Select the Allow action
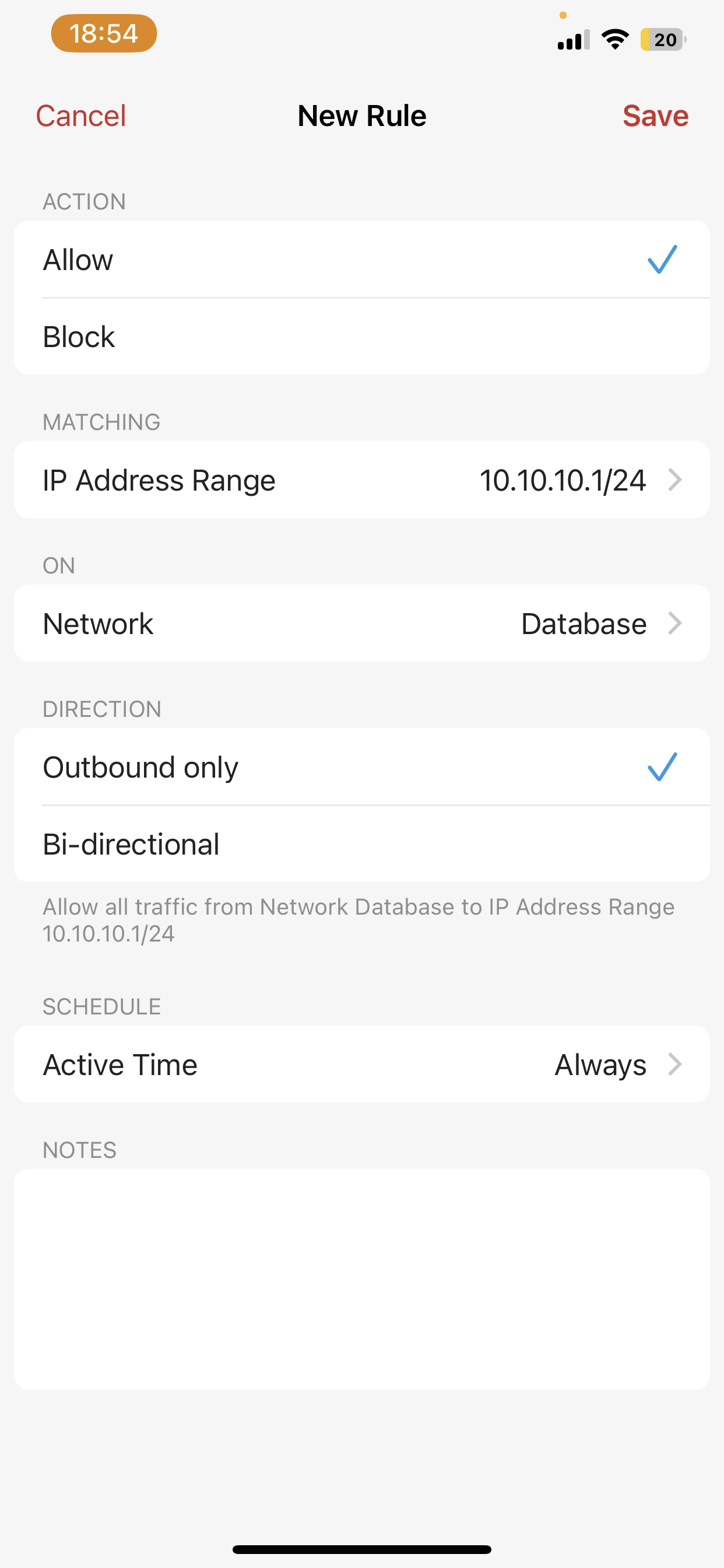The width and height of the screenshot is (724, 1568). click(362, 260)
